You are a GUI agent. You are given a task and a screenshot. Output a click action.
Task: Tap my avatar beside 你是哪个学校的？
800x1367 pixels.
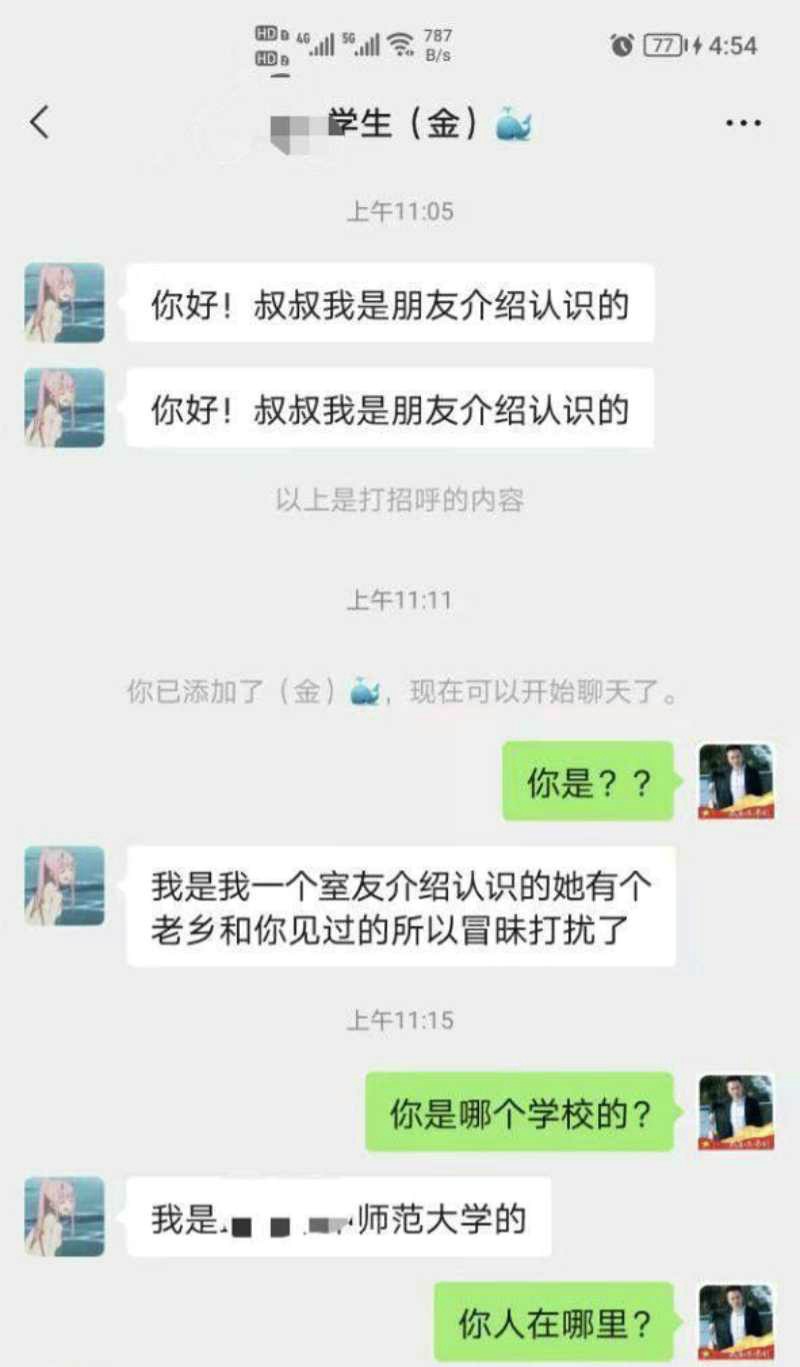pos(736,1112)
